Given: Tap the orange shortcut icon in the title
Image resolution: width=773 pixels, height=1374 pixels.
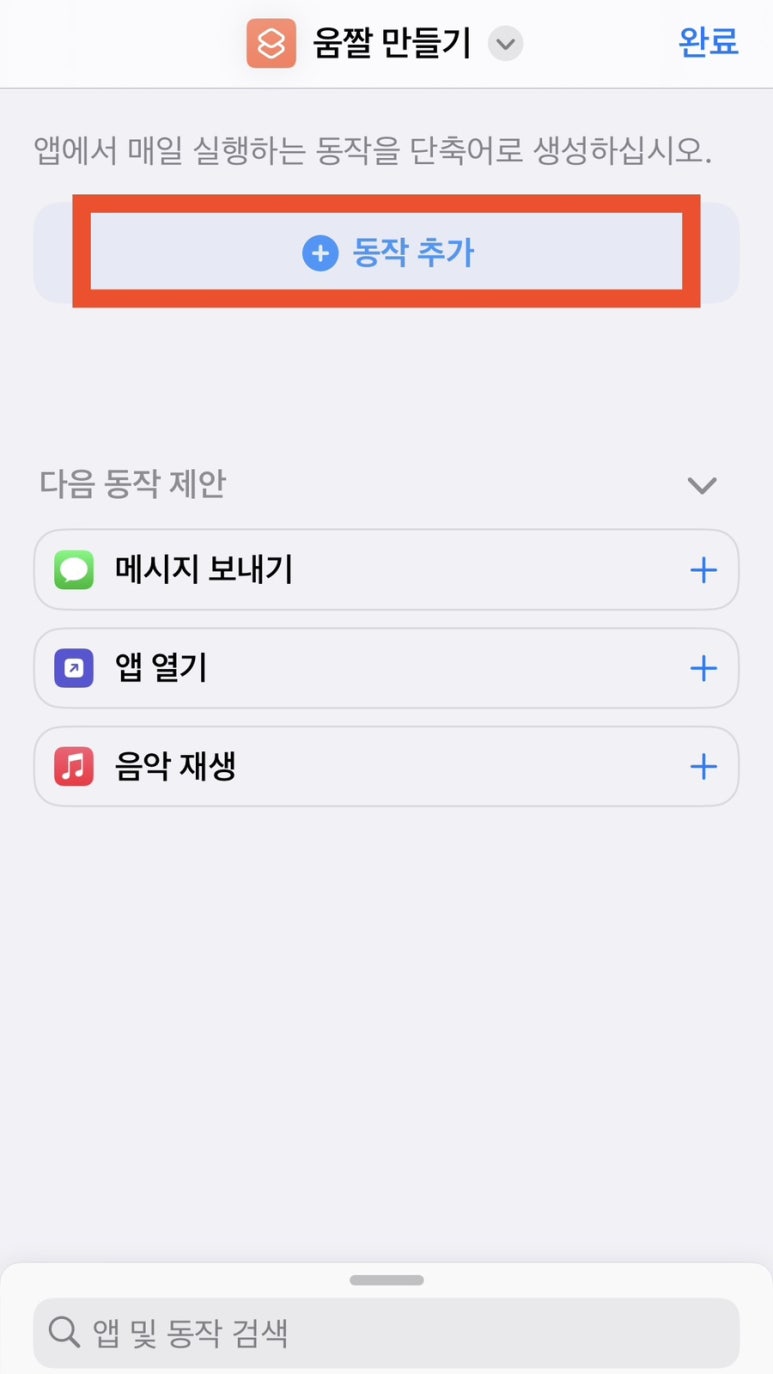Looking at the screenshot, I should [271, 44].
